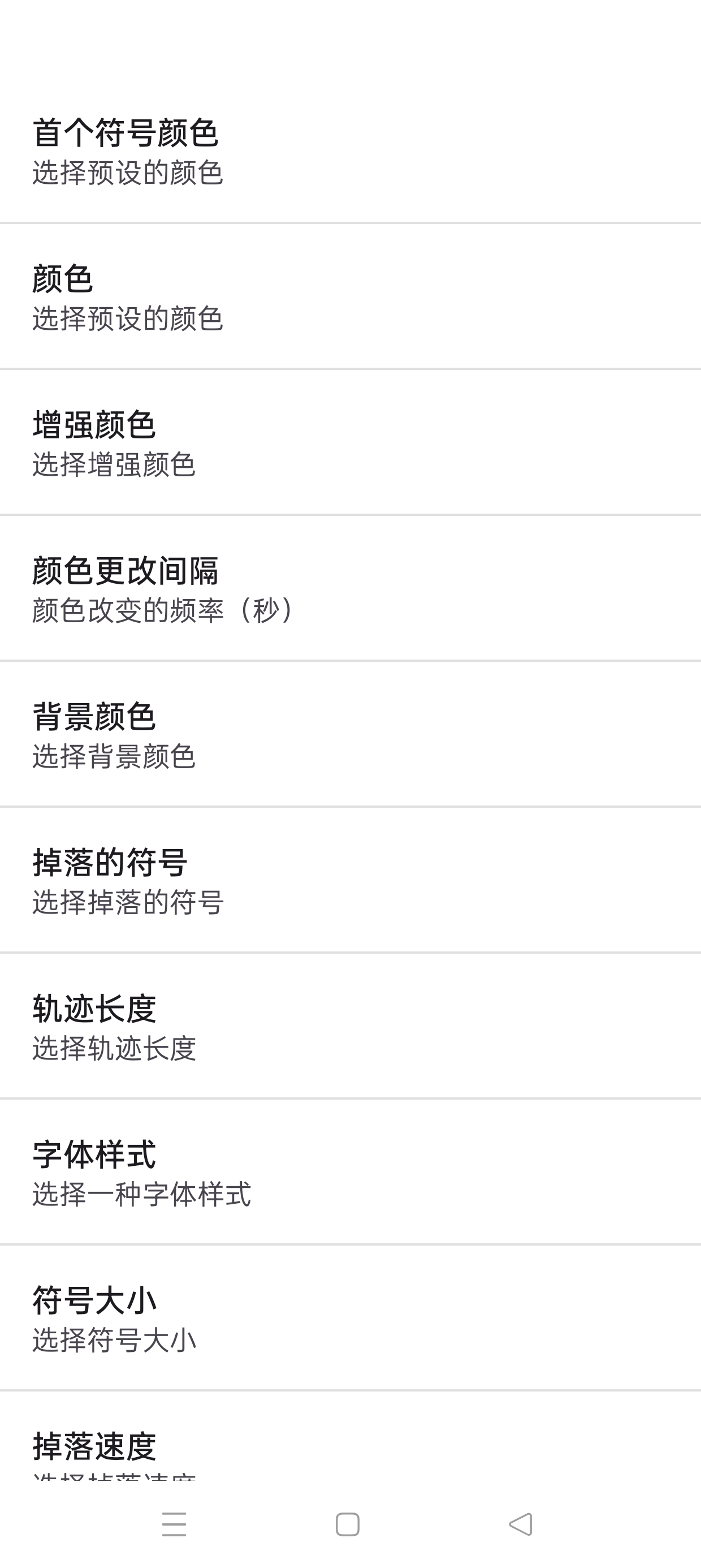Open 掉落的符号 setting
Image resolution: width=701 pixels, height=1568 pixels.
tap(350, 881)
